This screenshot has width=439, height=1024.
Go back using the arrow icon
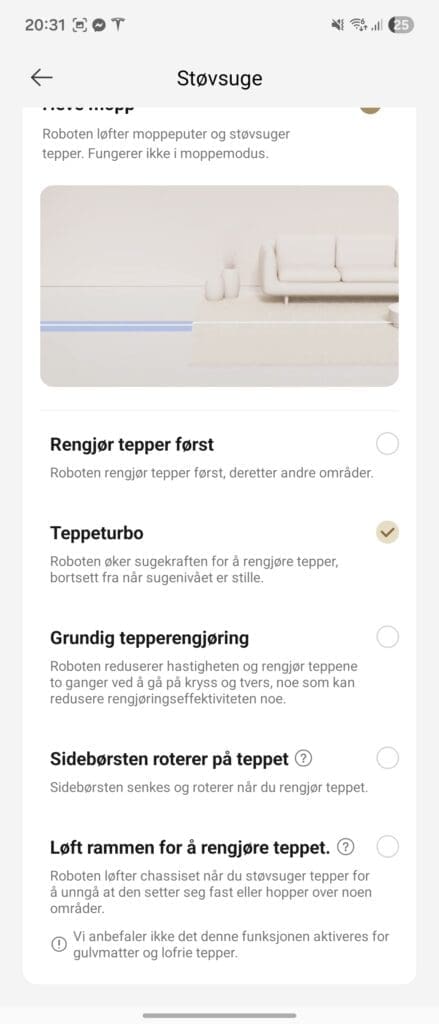[41, 78]
